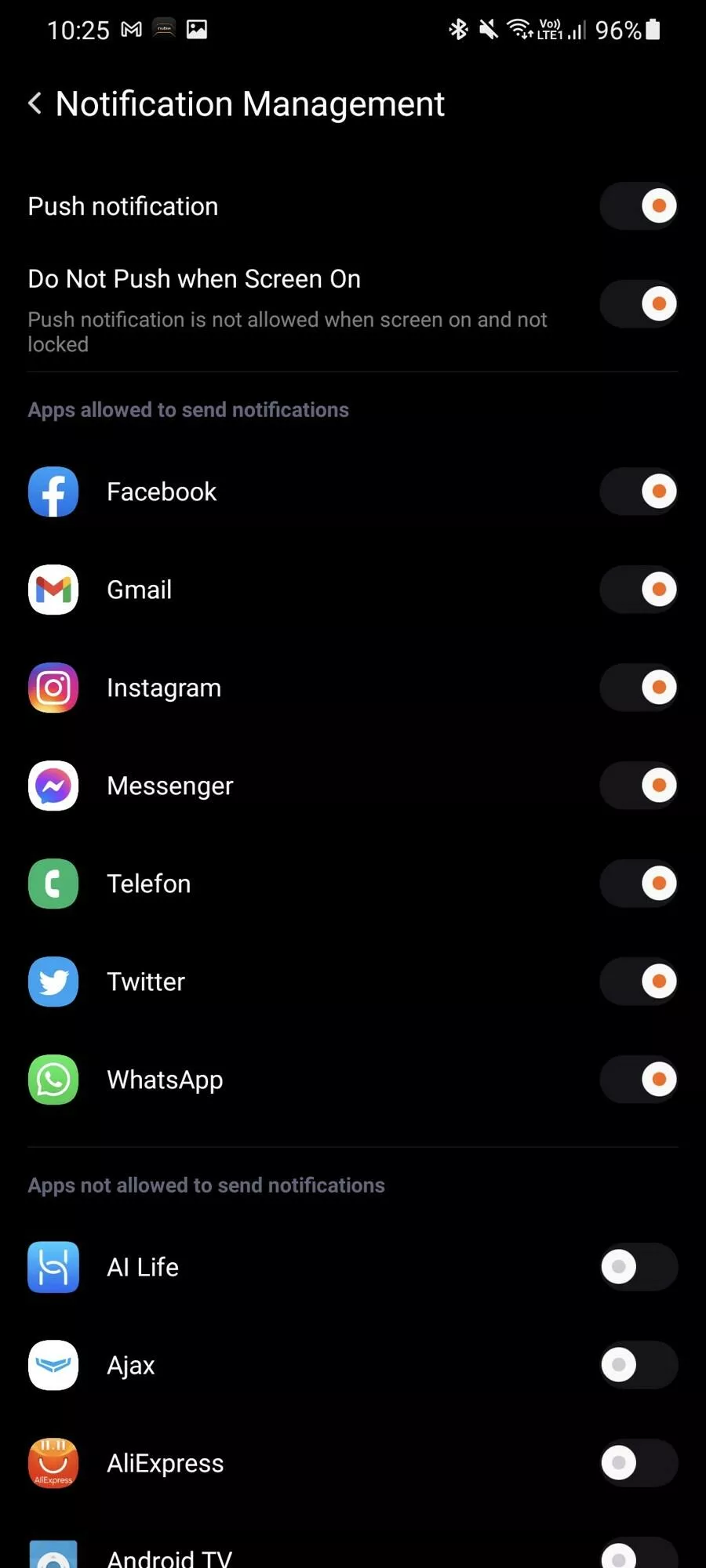706x1568 pixels.
Task: Toggle the Messenger notification switch
Action: (x=639, y=786)
